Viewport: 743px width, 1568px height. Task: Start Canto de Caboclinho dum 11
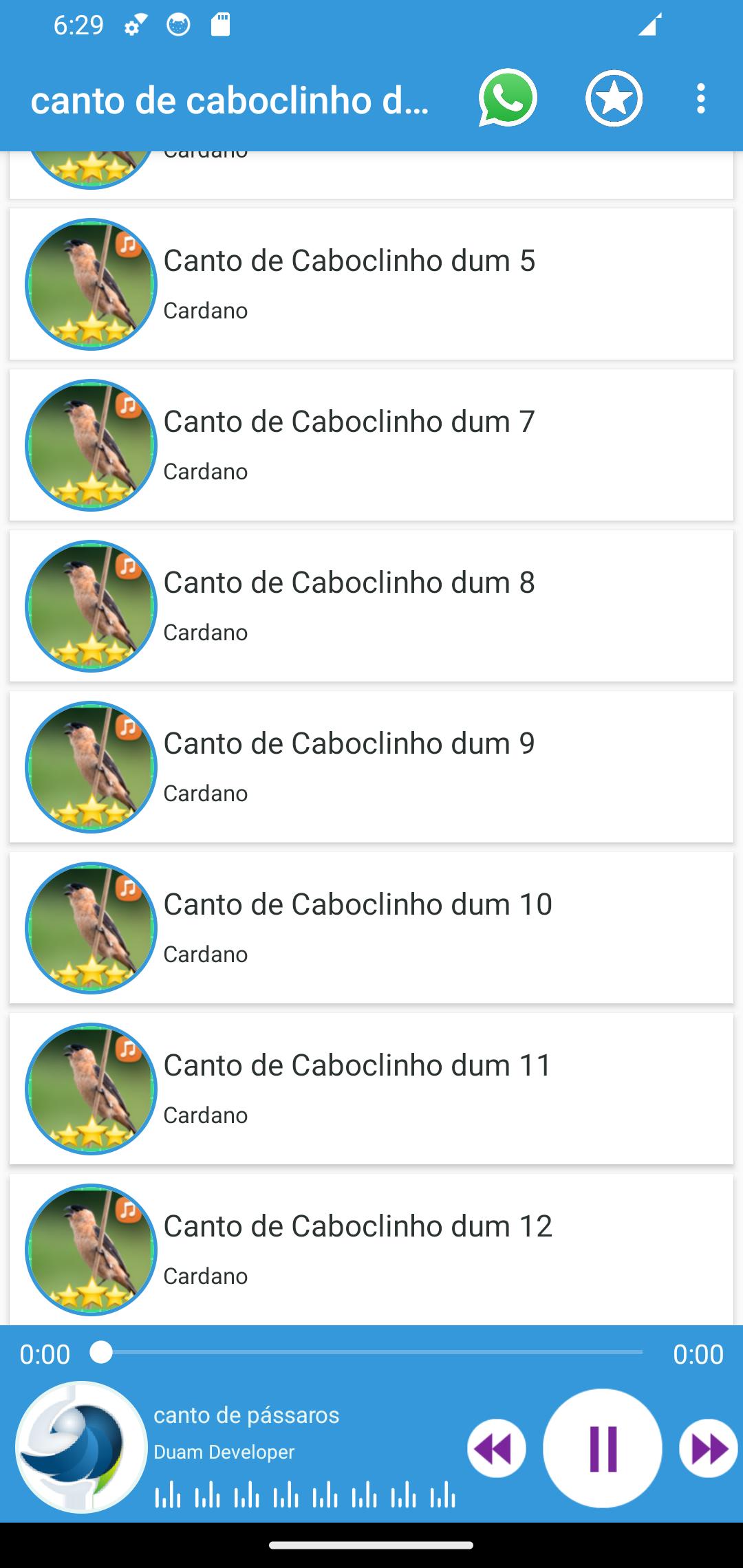click(371, 1089)
